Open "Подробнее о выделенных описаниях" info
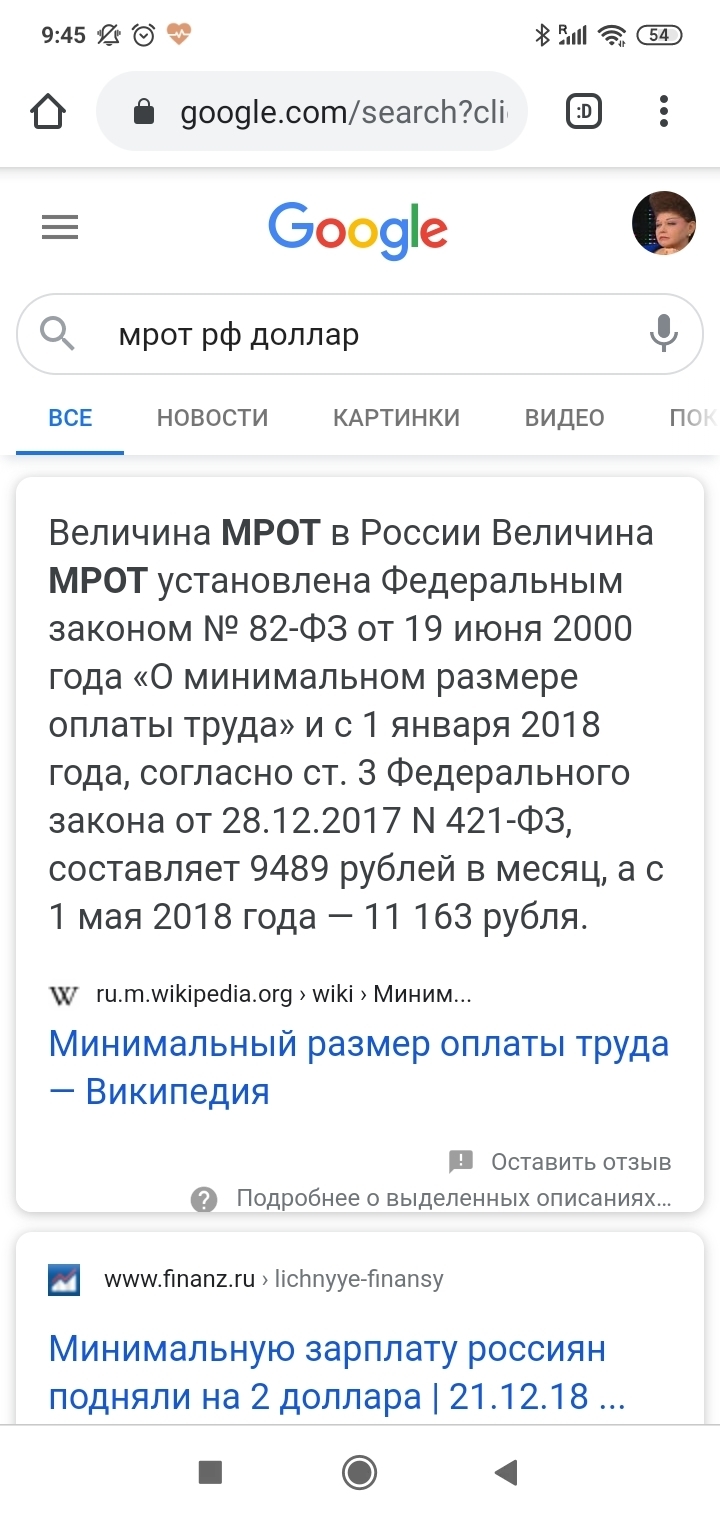 click(x=452, y=1198)
